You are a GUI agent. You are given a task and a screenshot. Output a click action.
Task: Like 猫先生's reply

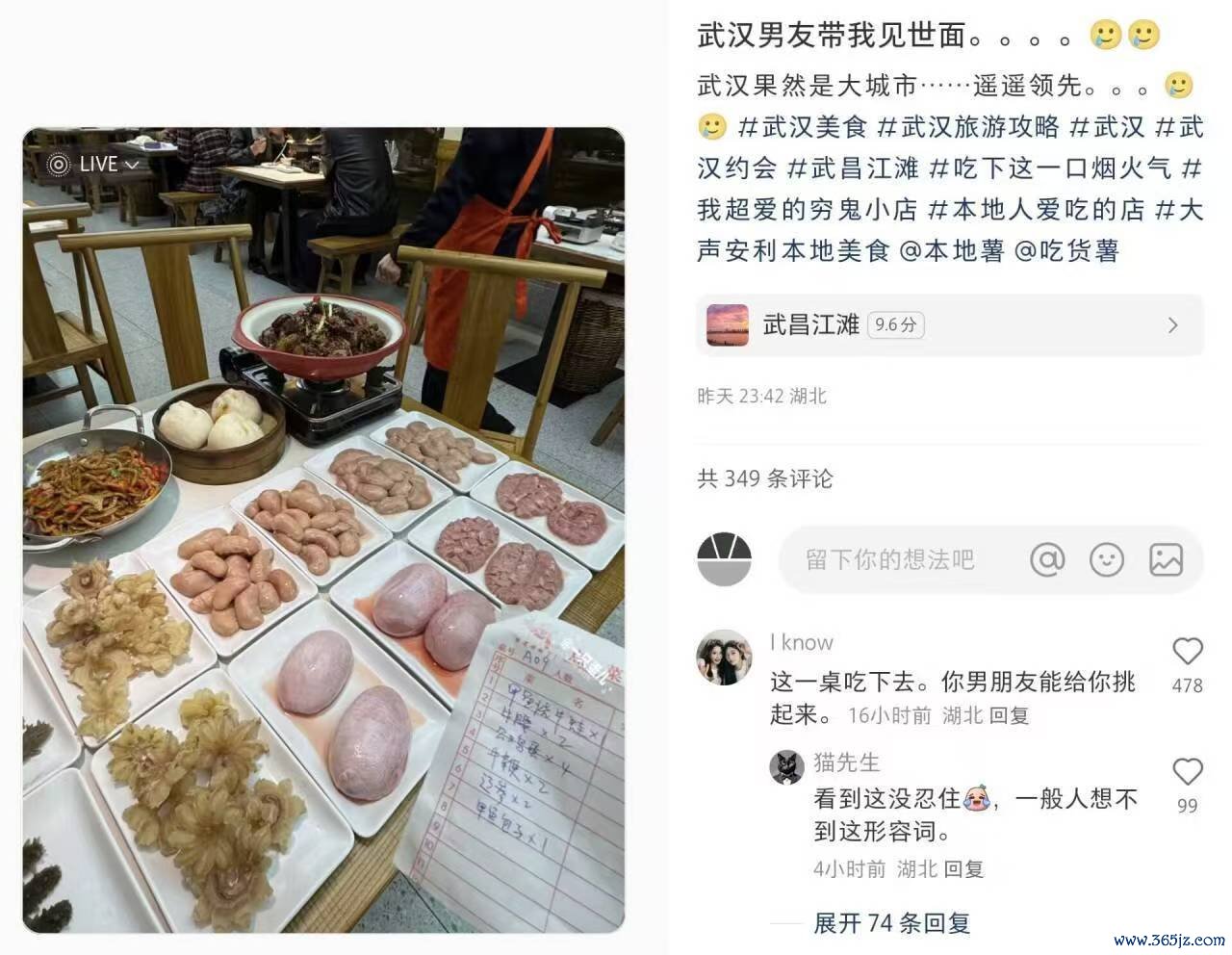[1187, 772]
